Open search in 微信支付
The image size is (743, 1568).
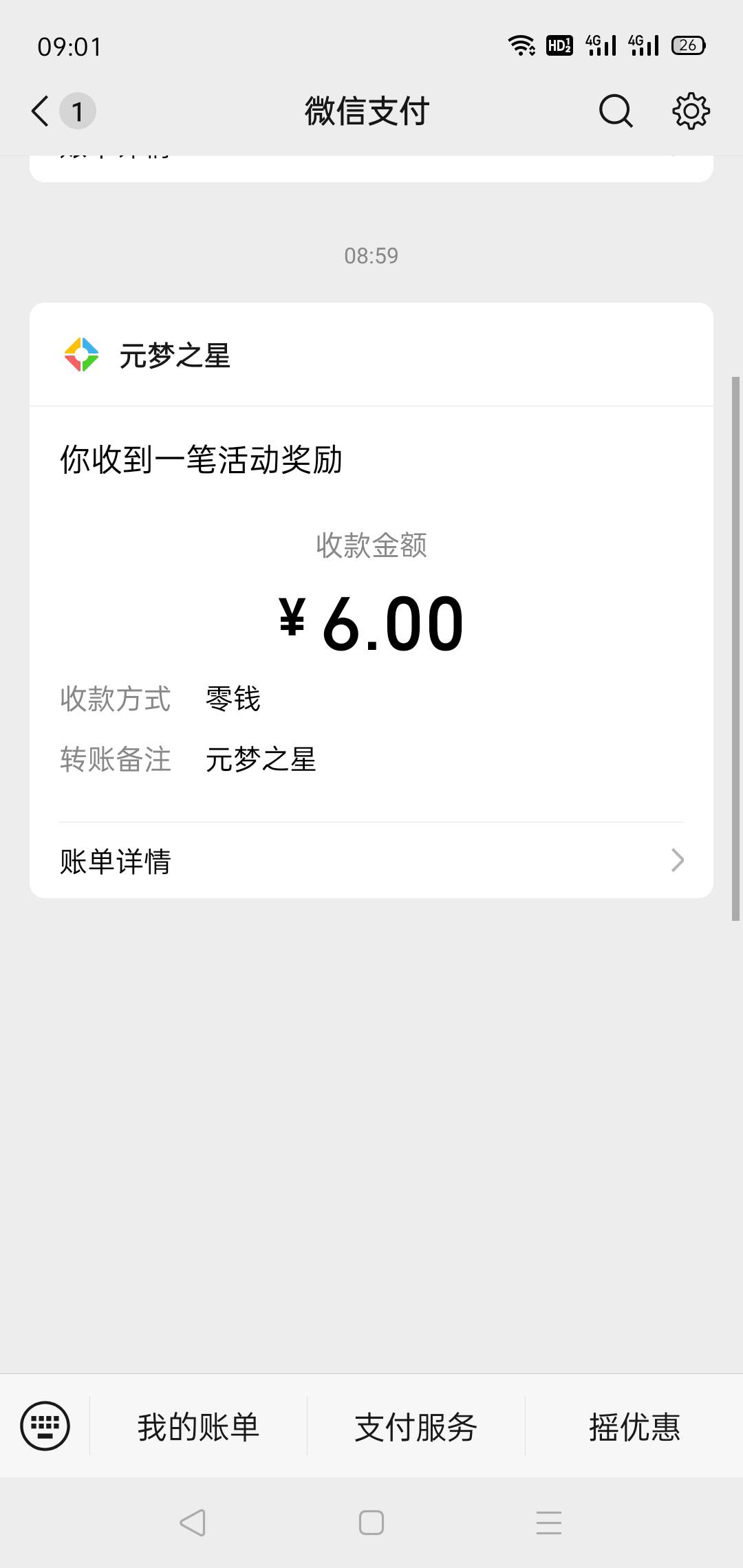tap(615, 111)
